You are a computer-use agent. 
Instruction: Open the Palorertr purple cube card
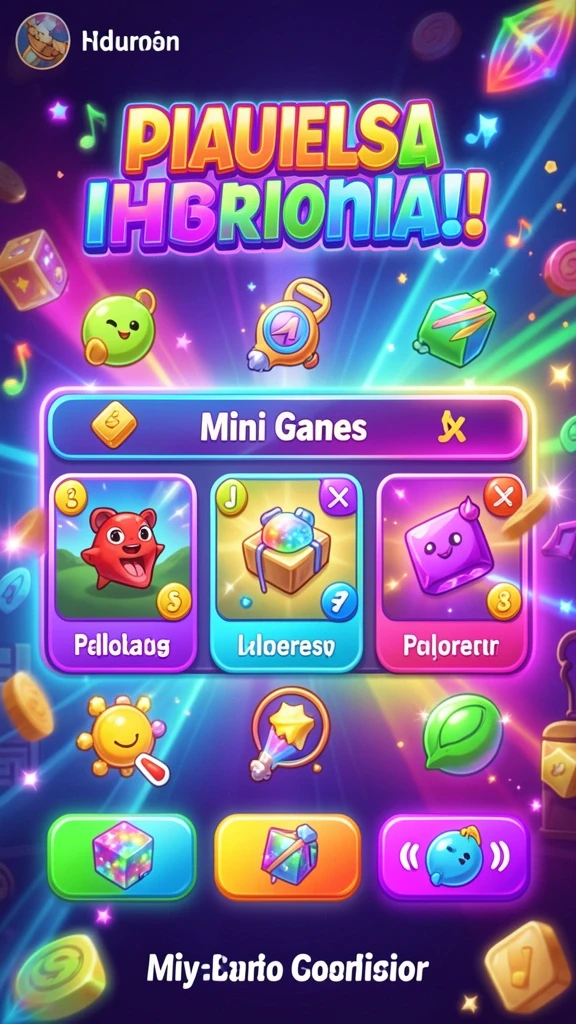tap(452, 573)
